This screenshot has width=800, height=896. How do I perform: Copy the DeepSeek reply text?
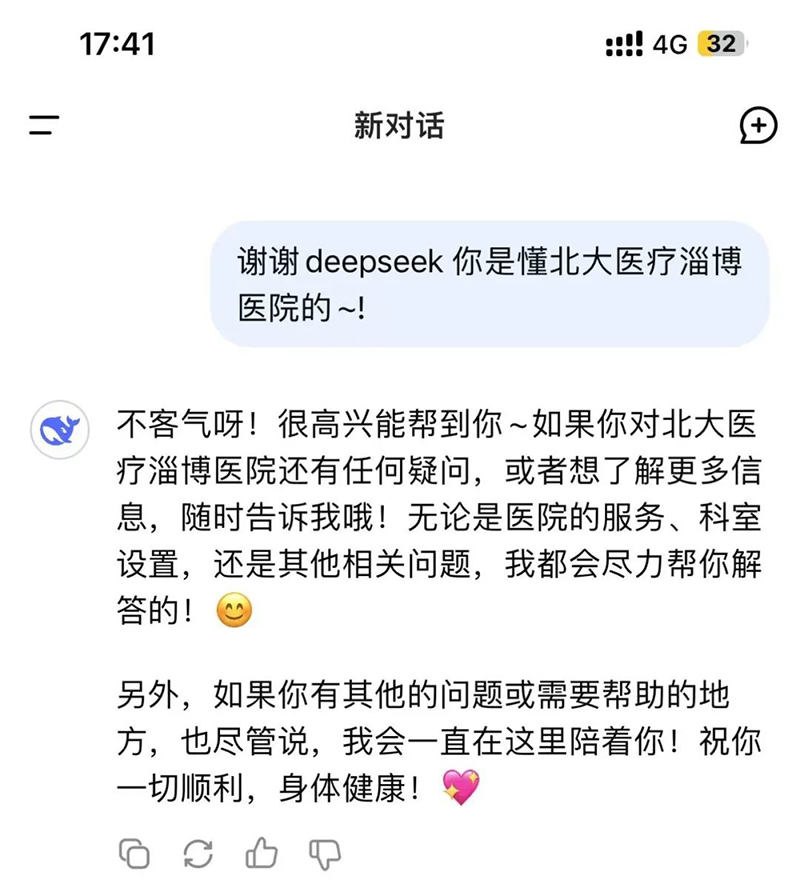coord(134,853)
